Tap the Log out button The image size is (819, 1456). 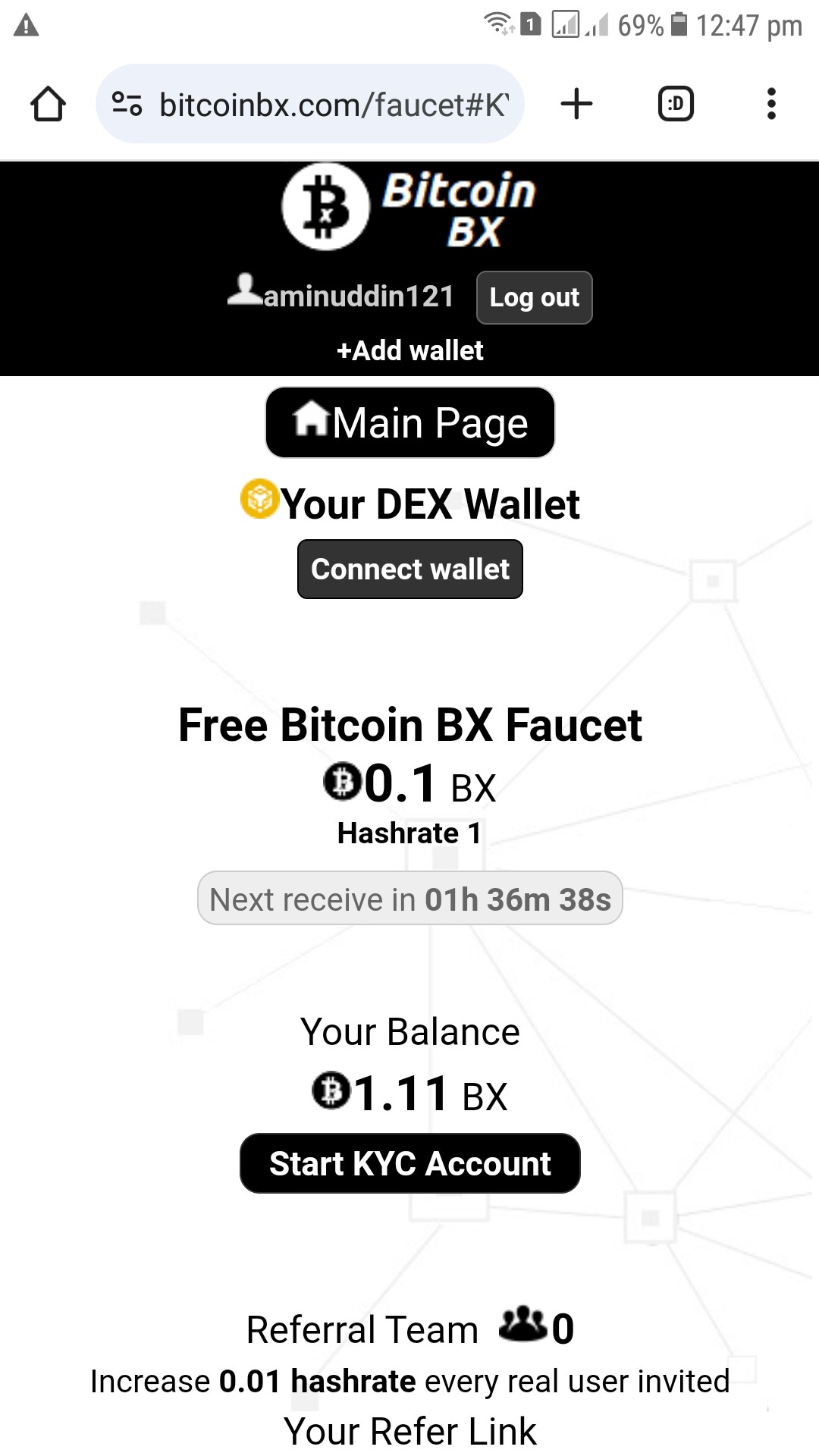pos(534,297)
